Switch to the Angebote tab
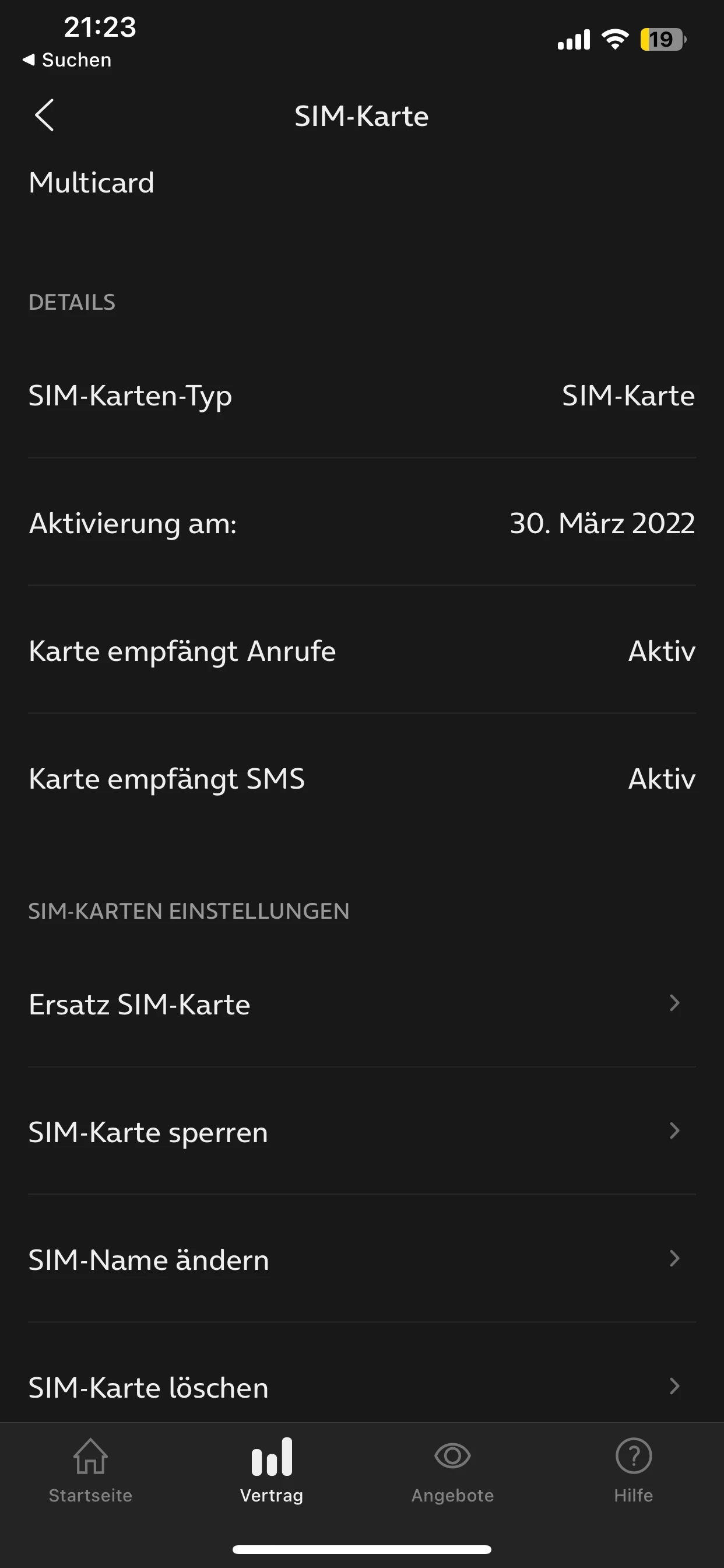This screenshot has height=1568, width=724. pyautogui.click(x=452, y=1470)
